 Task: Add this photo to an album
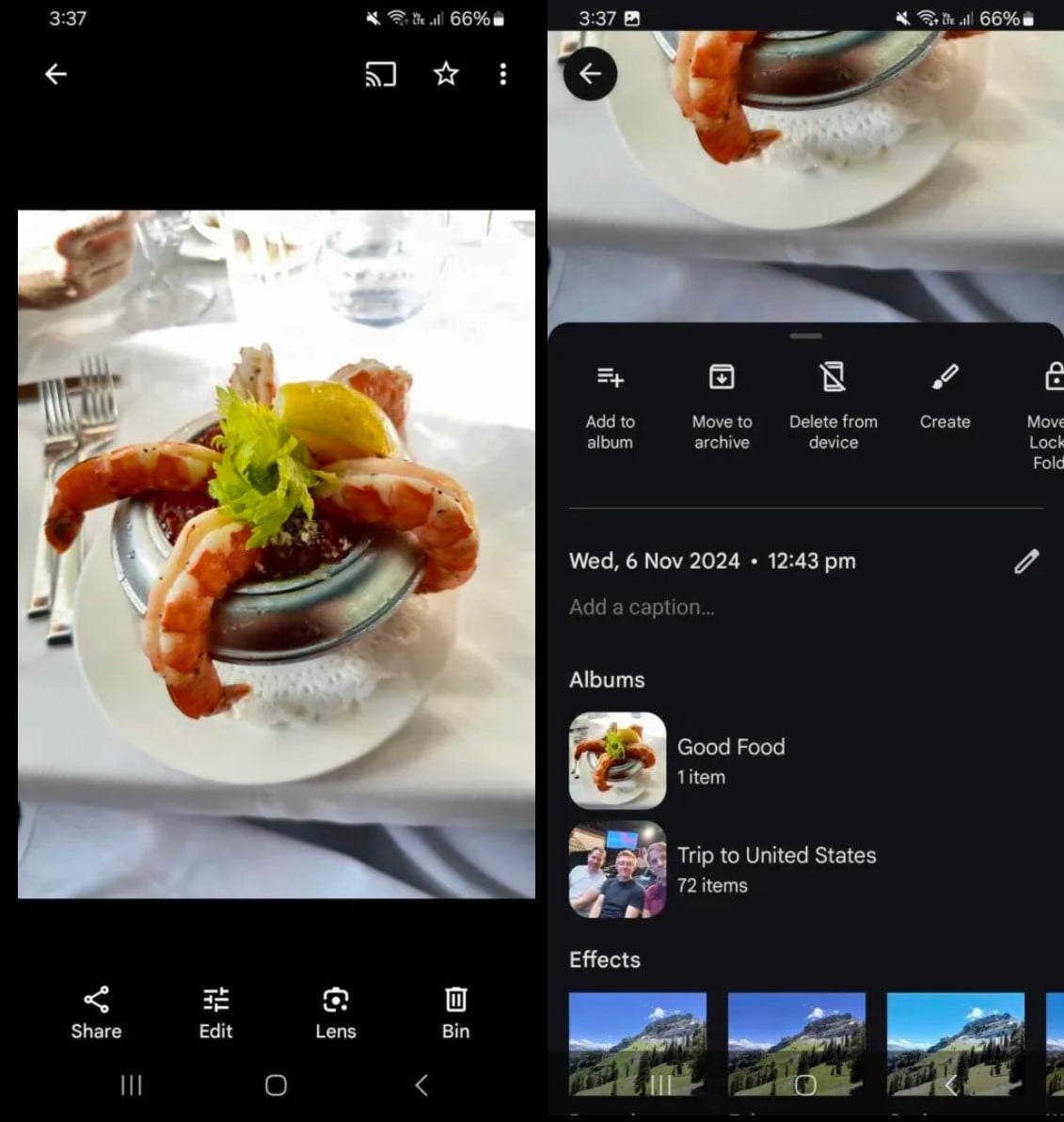click(x=610, y=406)
